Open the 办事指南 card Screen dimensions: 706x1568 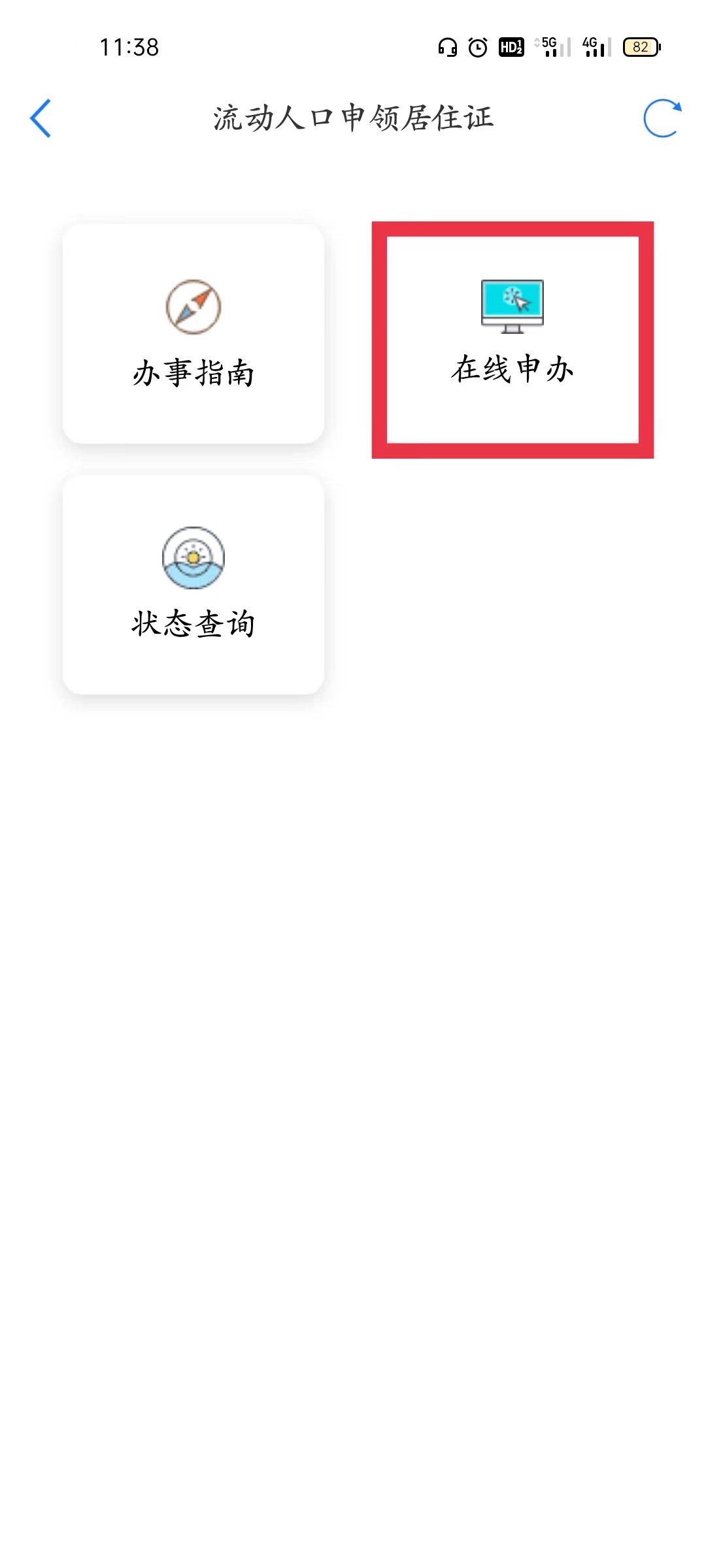(x=193, y=334)
